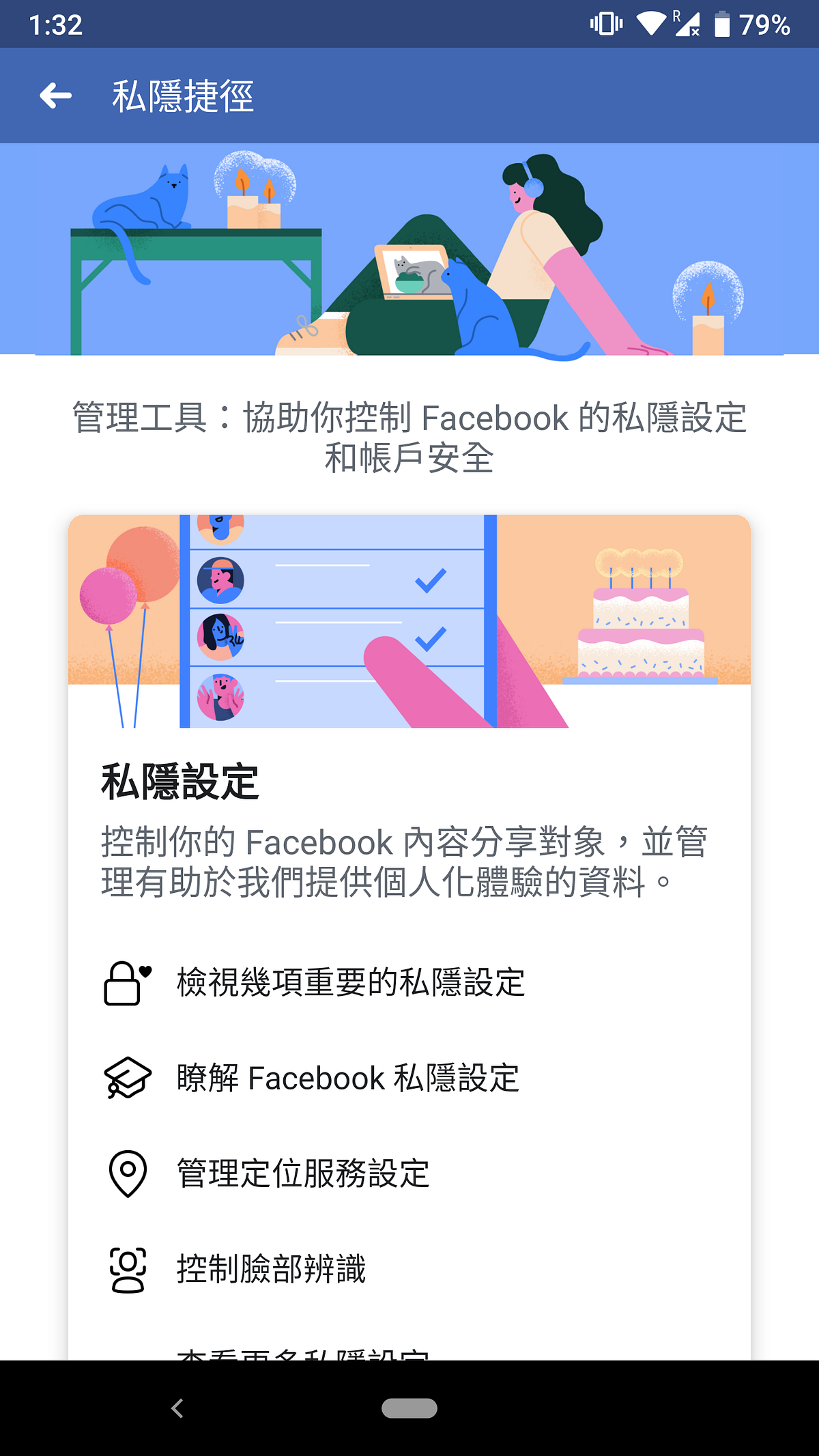Open 檢視幾項重要的私隱設定
This screenshot has width=819, height=1456.
click(x=350, y=983)
